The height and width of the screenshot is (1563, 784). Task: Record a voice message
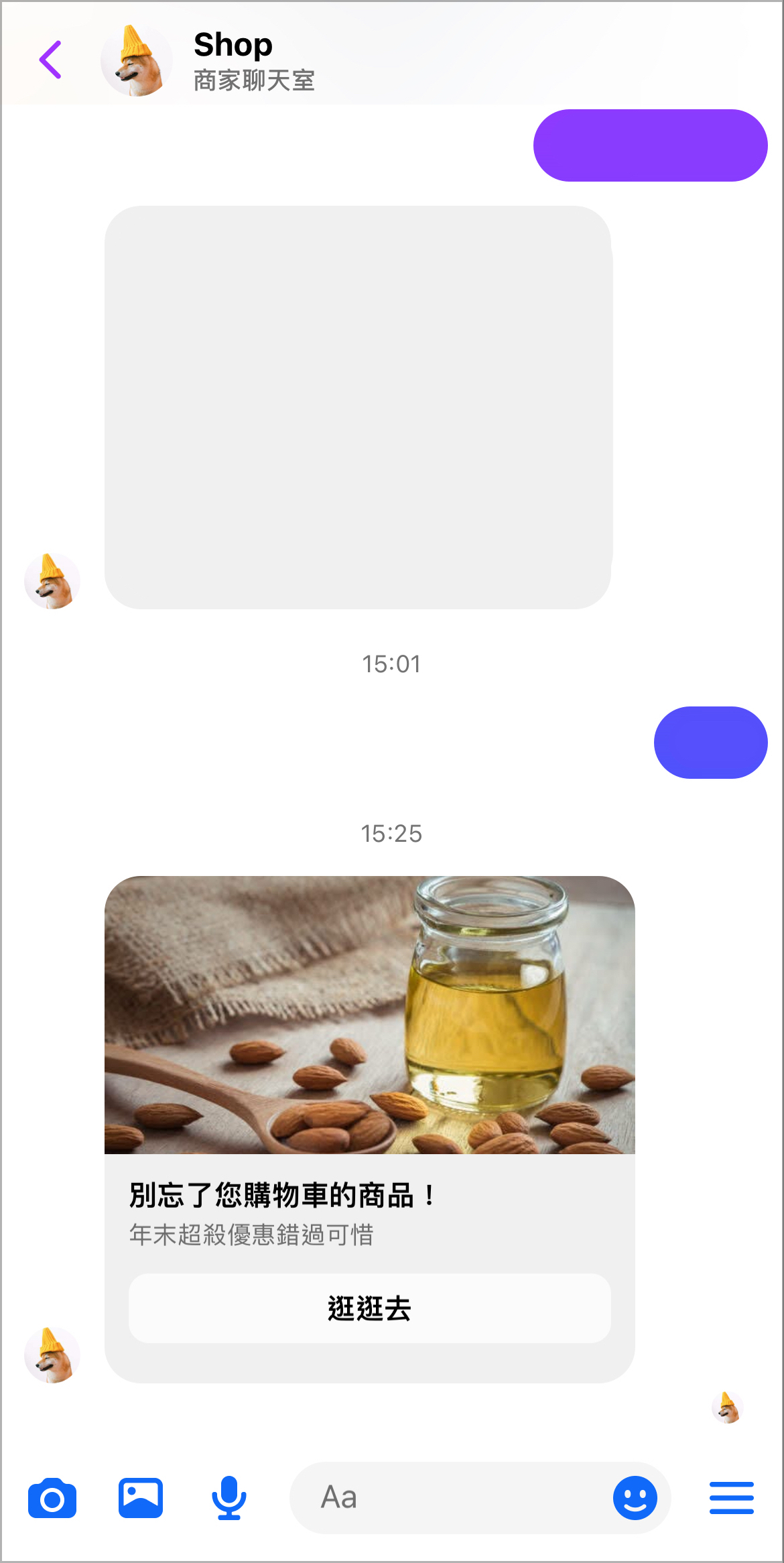(x=229, y=1498)
